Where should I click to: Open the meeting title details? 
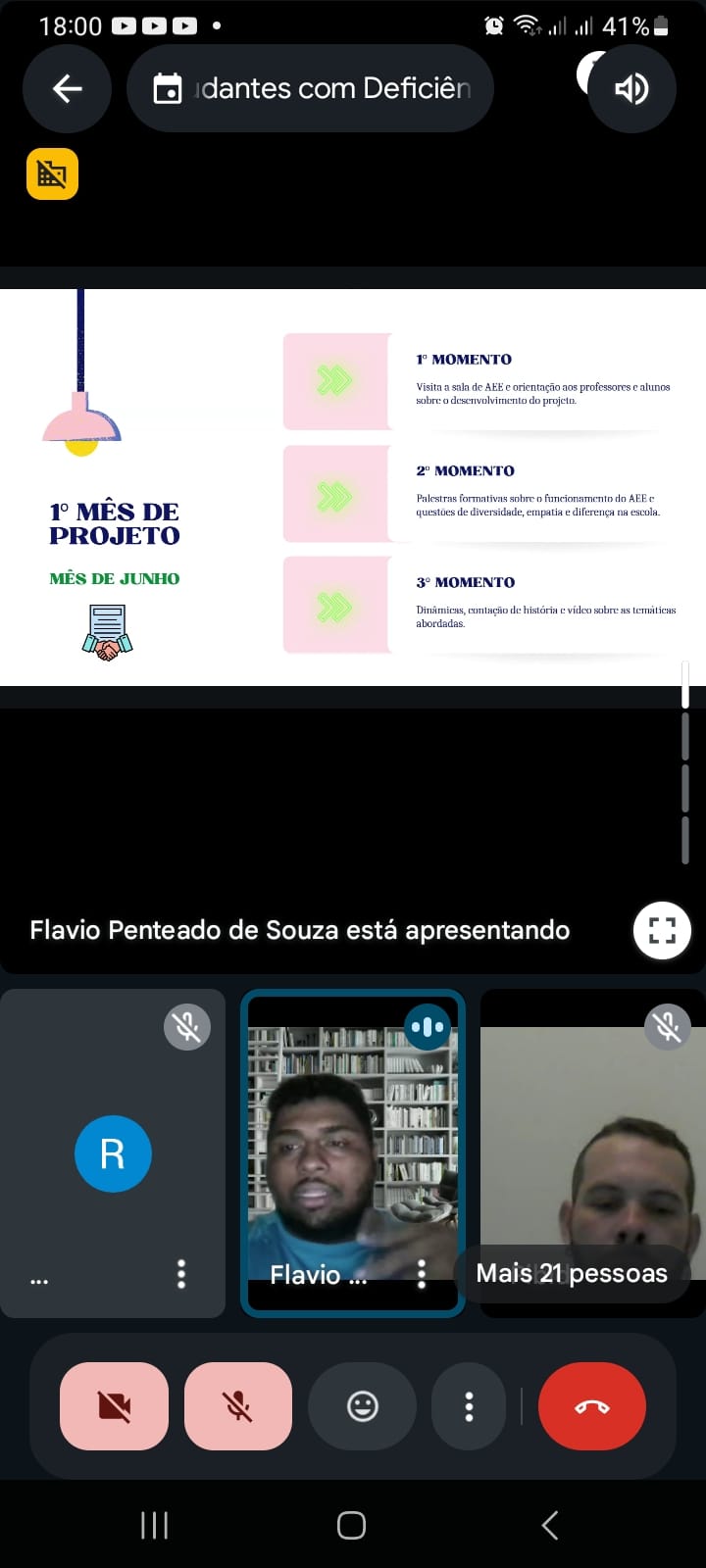(x=310, y=89)
